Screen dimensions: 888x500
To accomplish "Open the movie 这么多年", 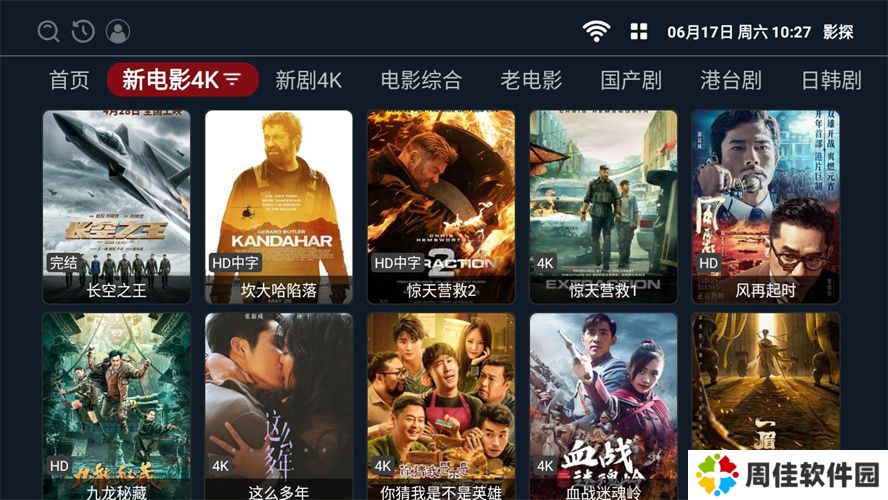I will click(279, 406).
